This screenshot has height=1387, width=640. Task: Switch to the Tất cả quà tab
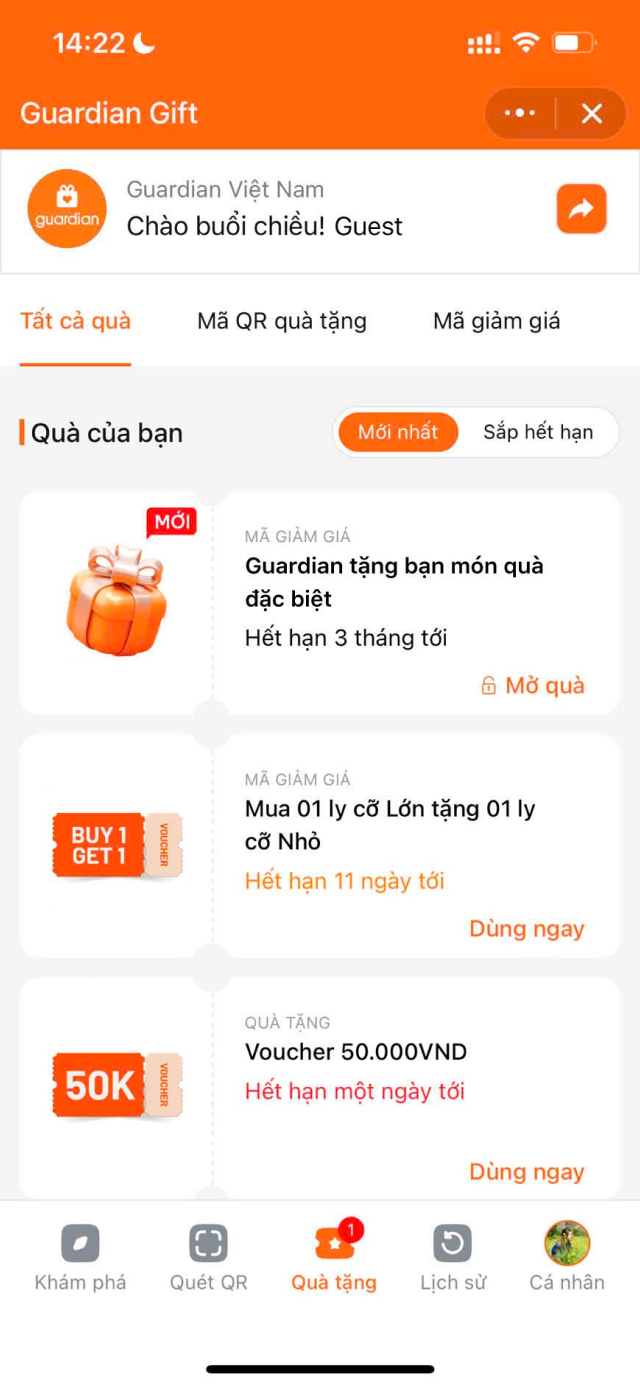click(x=76, y=321)
